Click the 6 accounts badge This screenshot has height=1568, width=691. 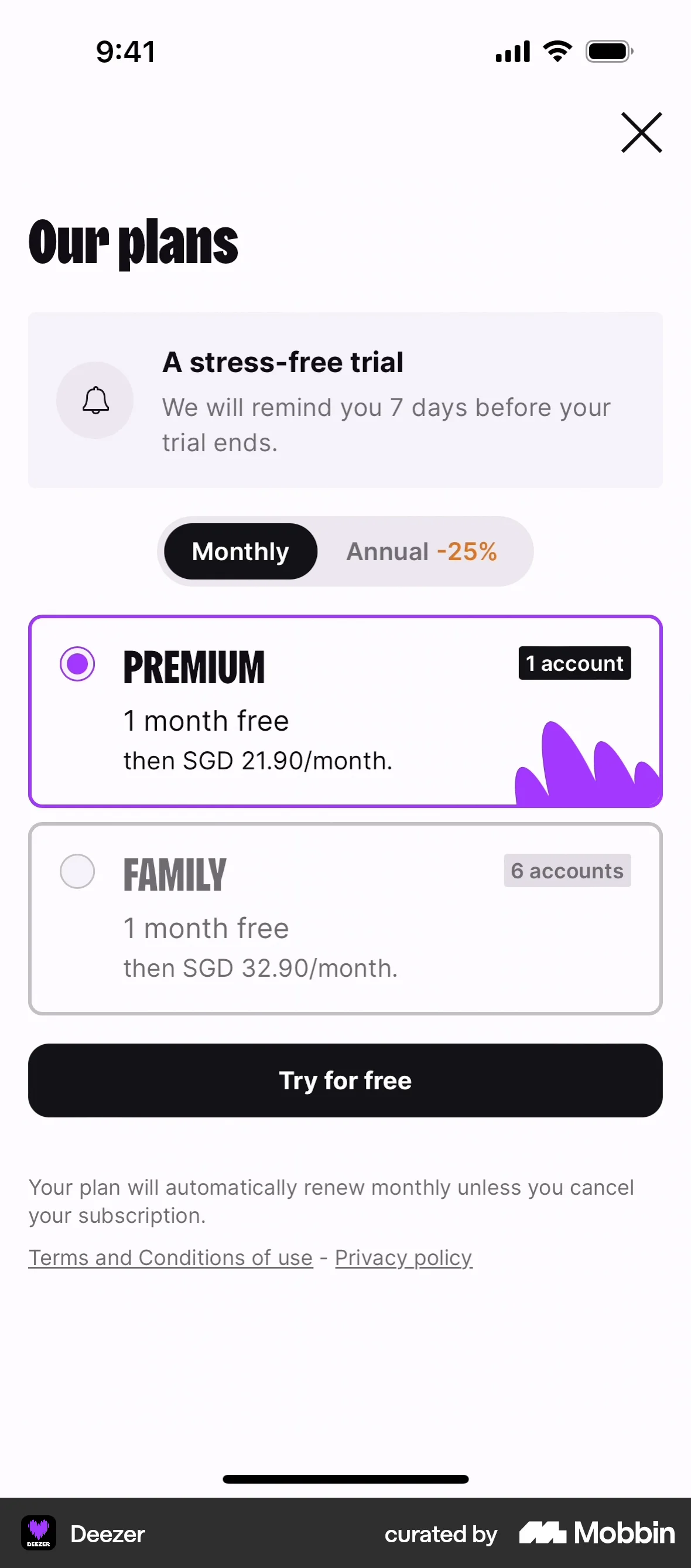point(566,871)
